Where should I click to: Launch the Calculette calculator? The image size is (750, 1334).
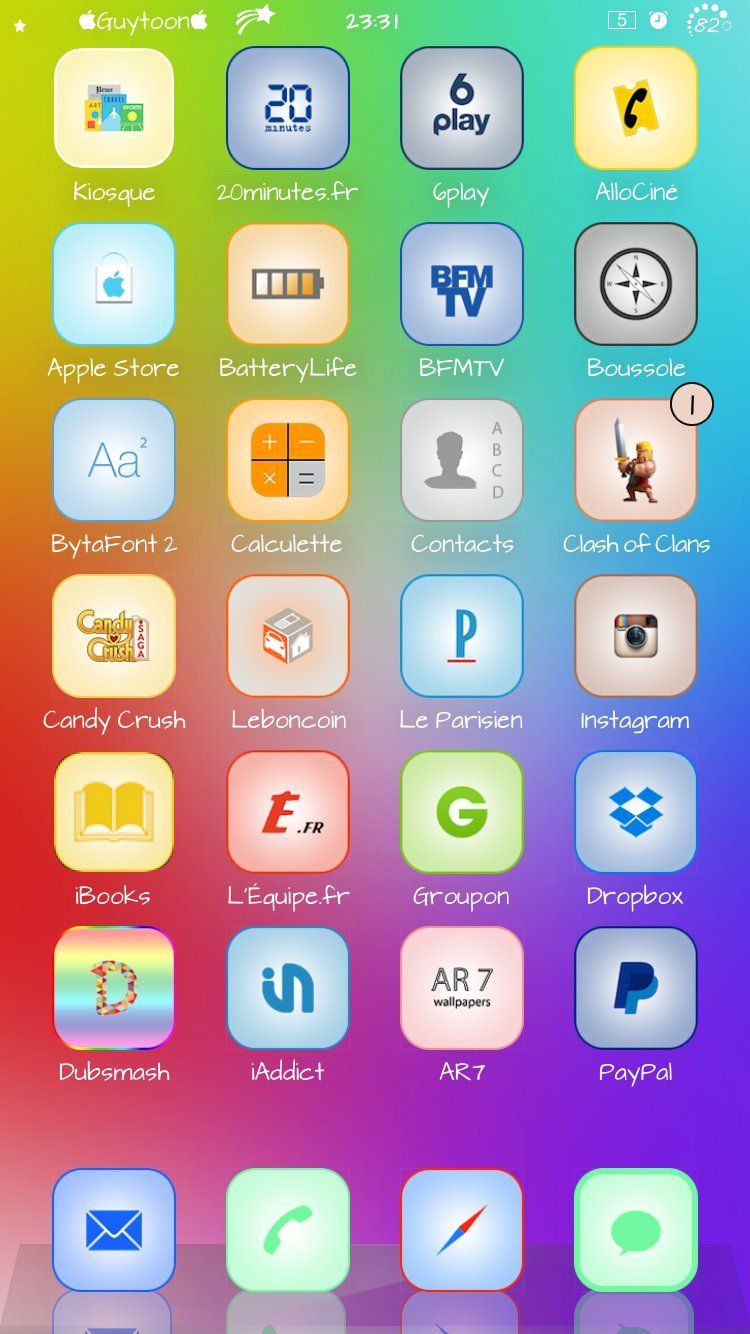288,460
